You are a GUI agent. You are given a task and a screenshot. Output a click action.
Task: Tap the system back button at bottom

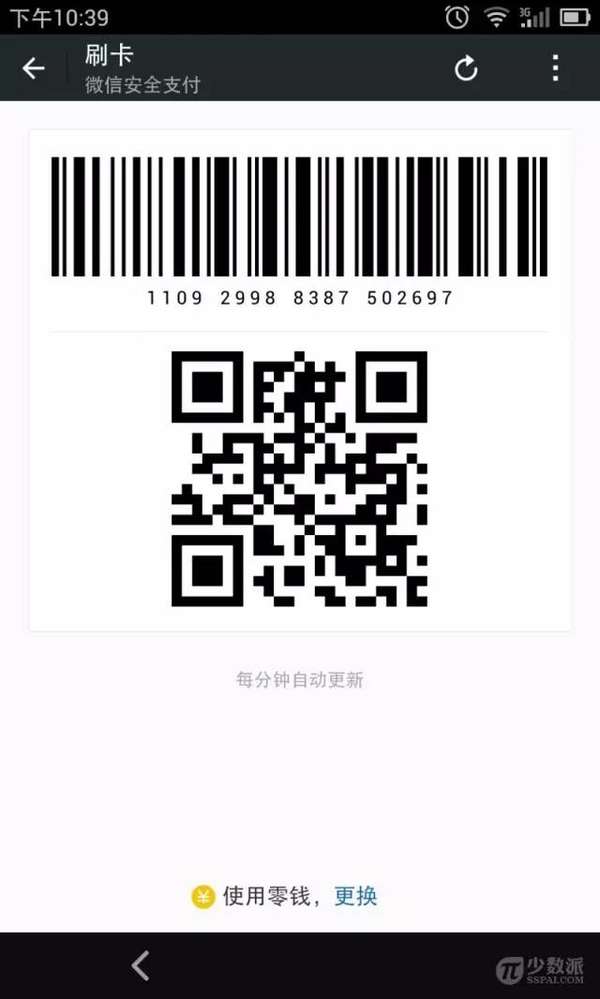click(141, 965)
